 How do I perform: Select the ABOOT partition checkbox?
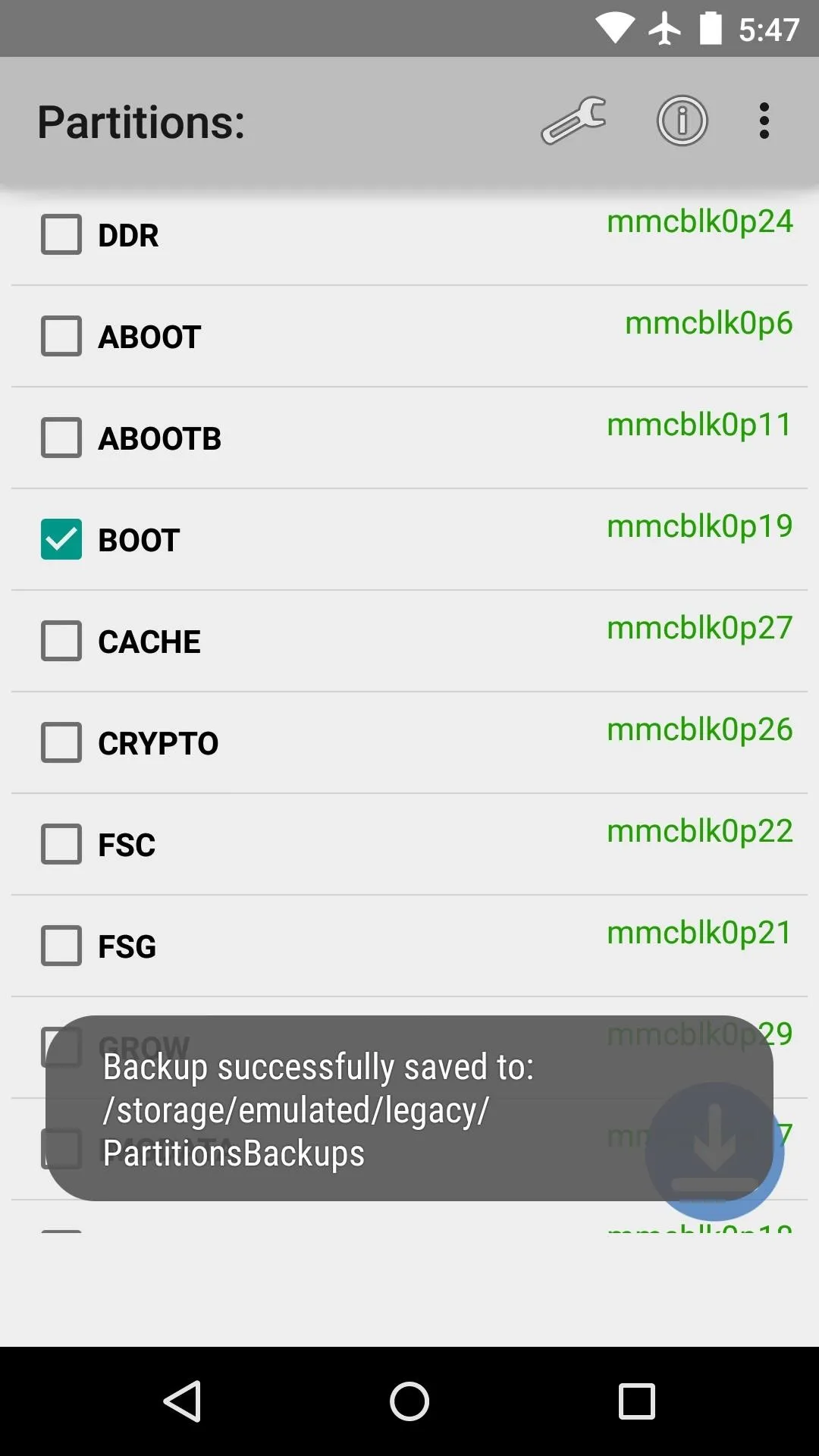coord(61,336)
